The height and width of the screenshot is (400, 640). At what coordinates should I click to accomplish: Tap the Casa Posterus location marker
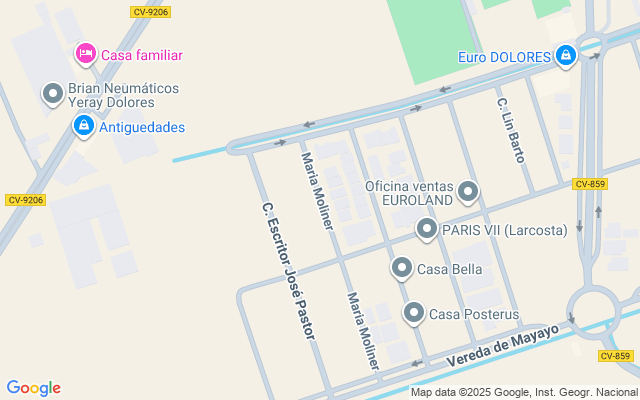point(414,313)
